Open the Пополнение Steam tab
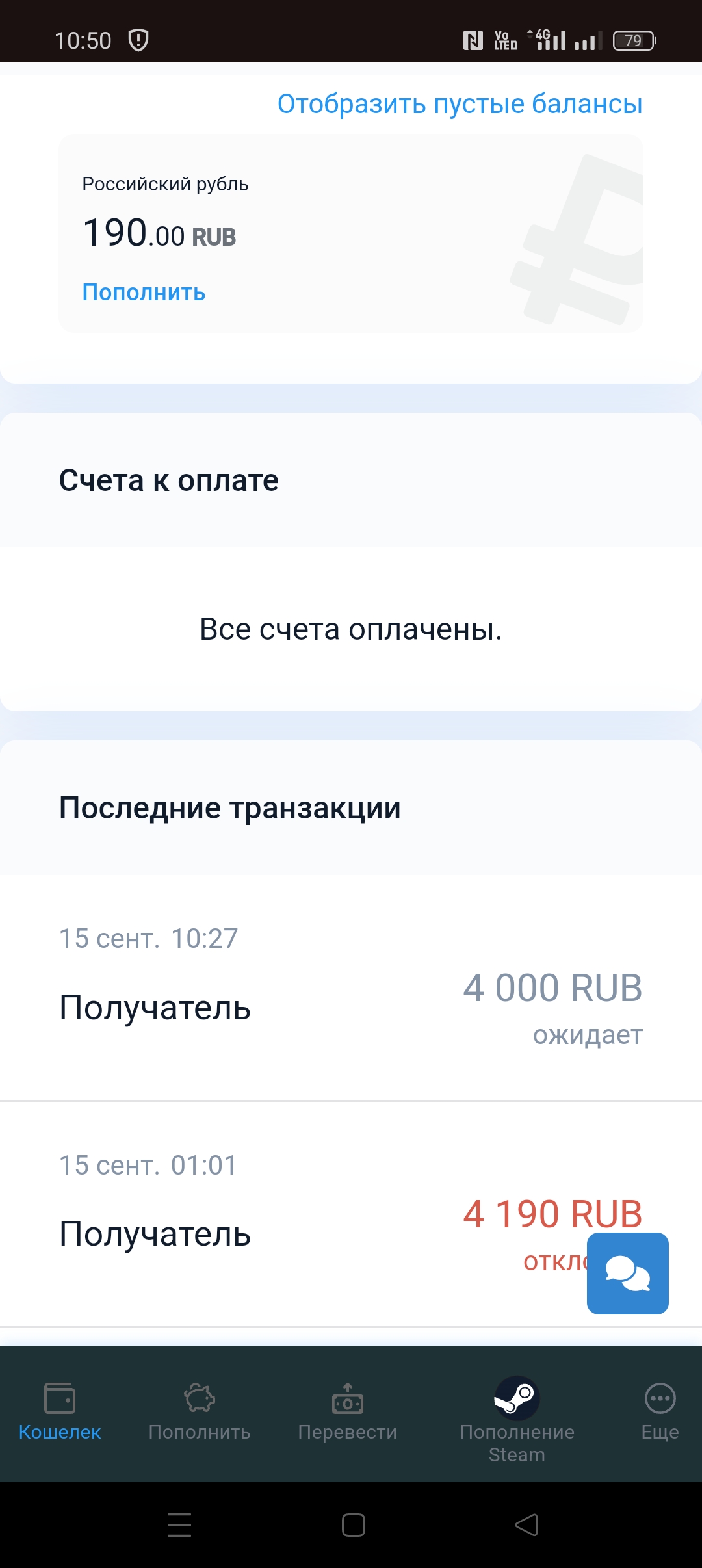 click(517, 1420)
